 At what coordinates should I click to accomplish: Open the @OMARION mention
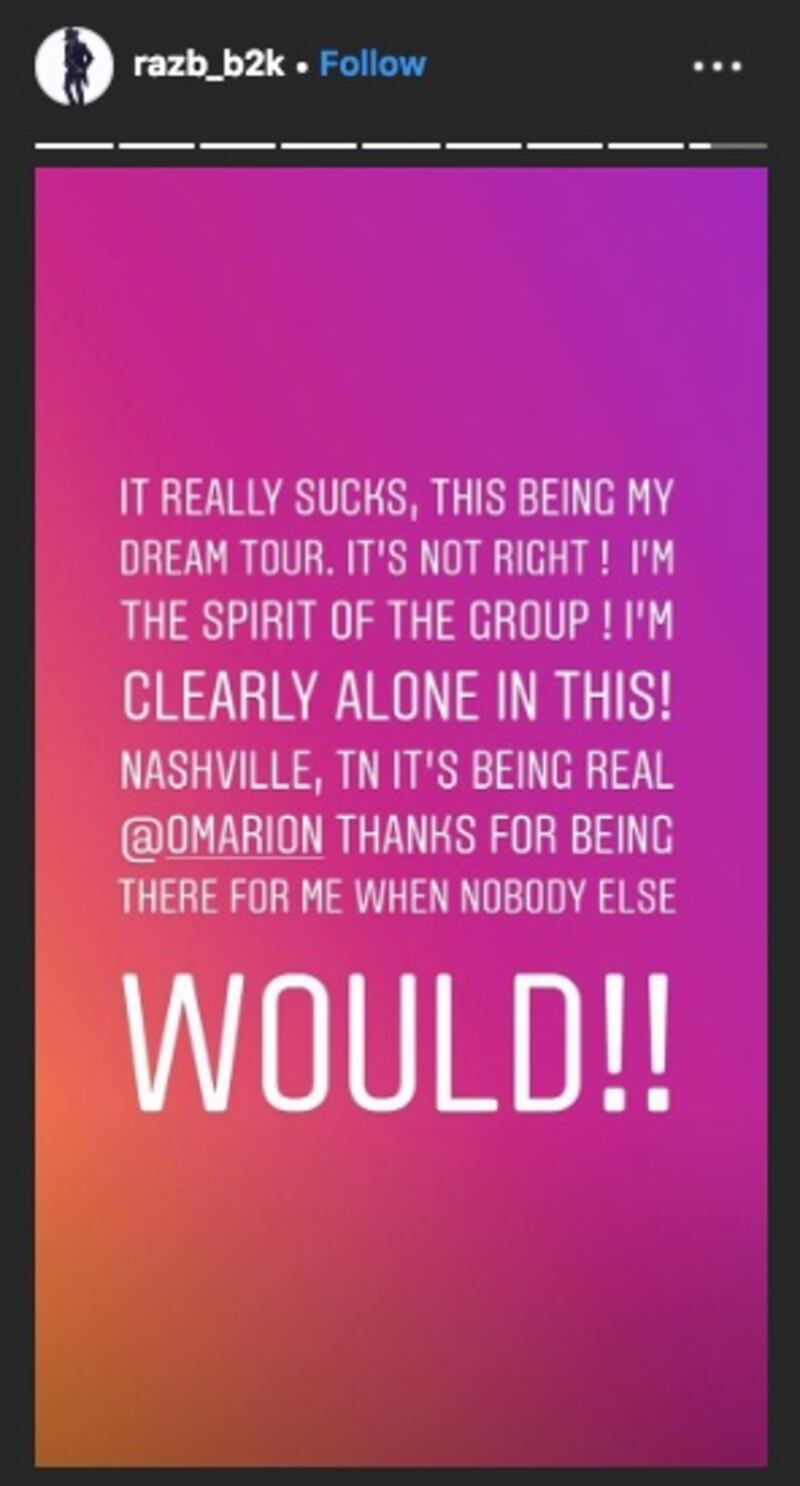click(x=222, y=840)
